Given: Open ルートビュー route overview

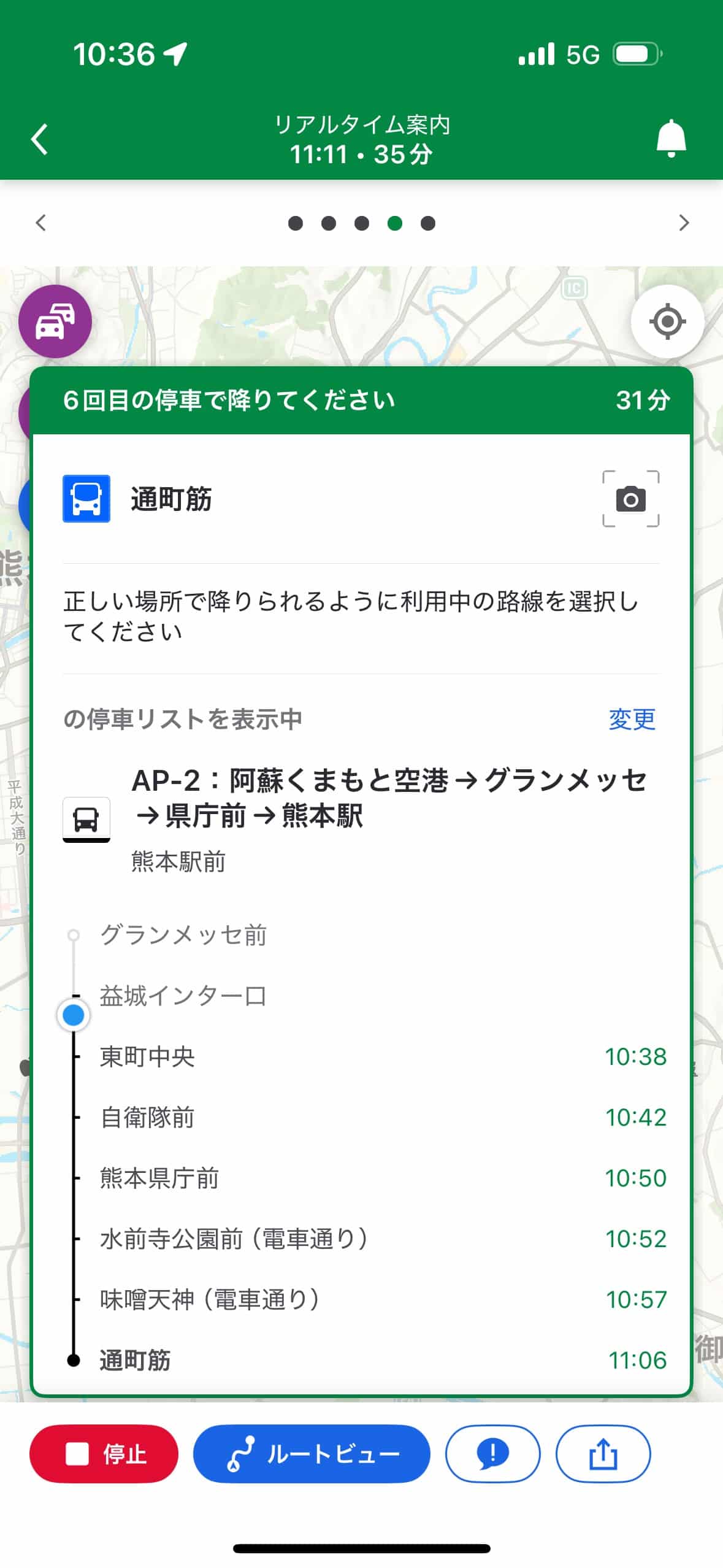Looking at the screenshot, I should (312, 1453).
